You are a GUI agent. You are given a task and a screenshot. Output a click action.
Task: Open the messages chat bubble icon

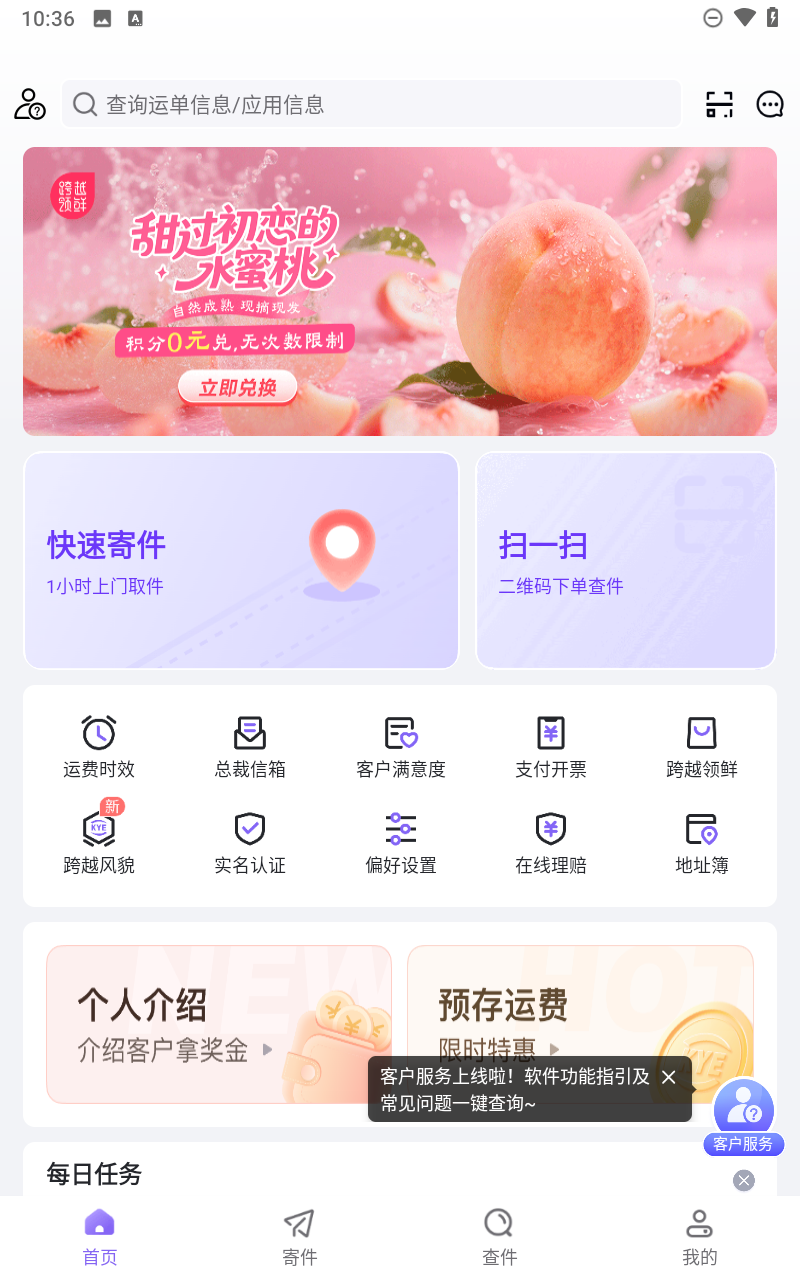769,104
